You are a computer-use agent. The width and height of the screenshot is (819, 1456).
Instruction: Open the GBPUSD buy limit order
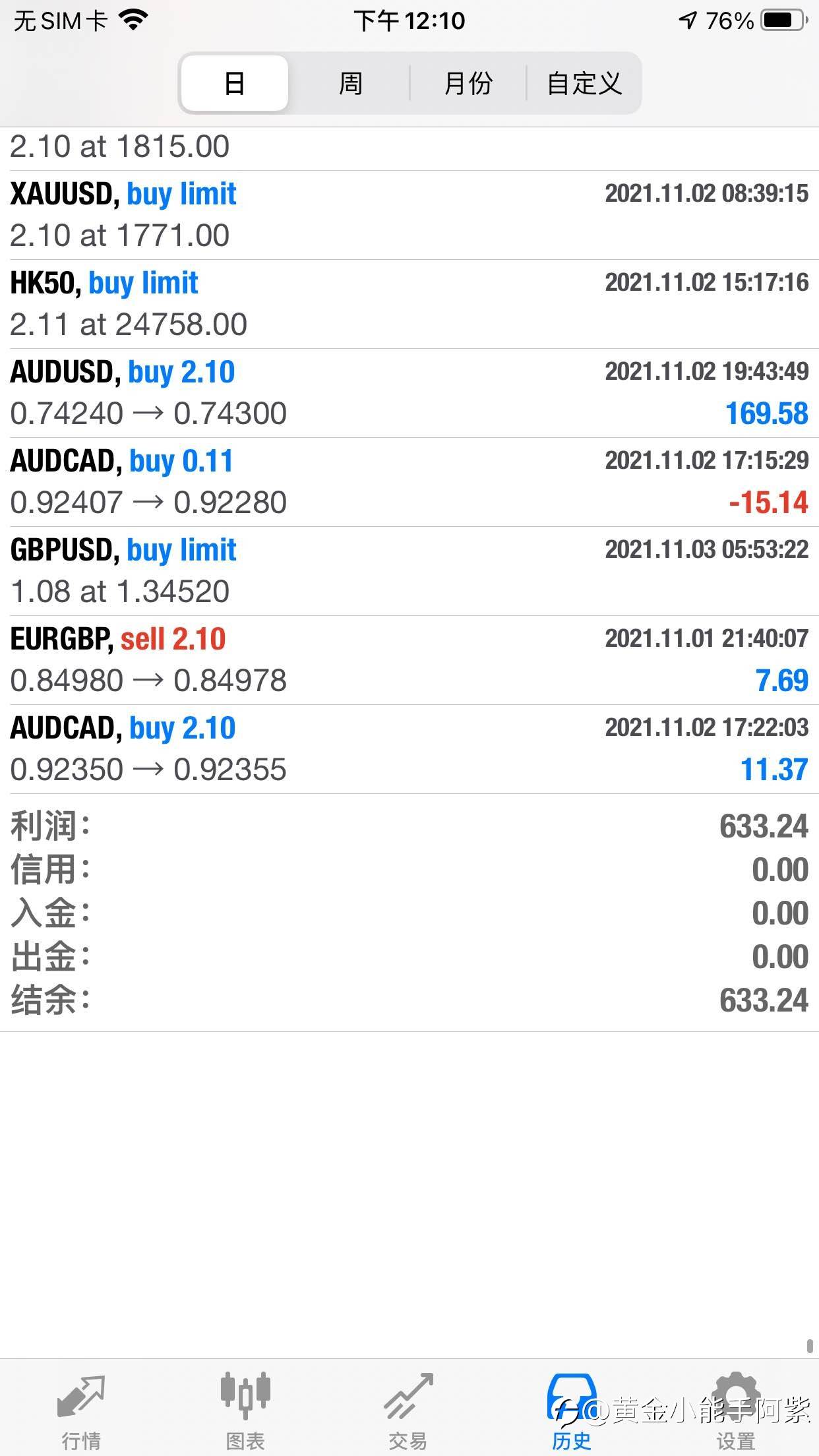click(x=409, y=571)
